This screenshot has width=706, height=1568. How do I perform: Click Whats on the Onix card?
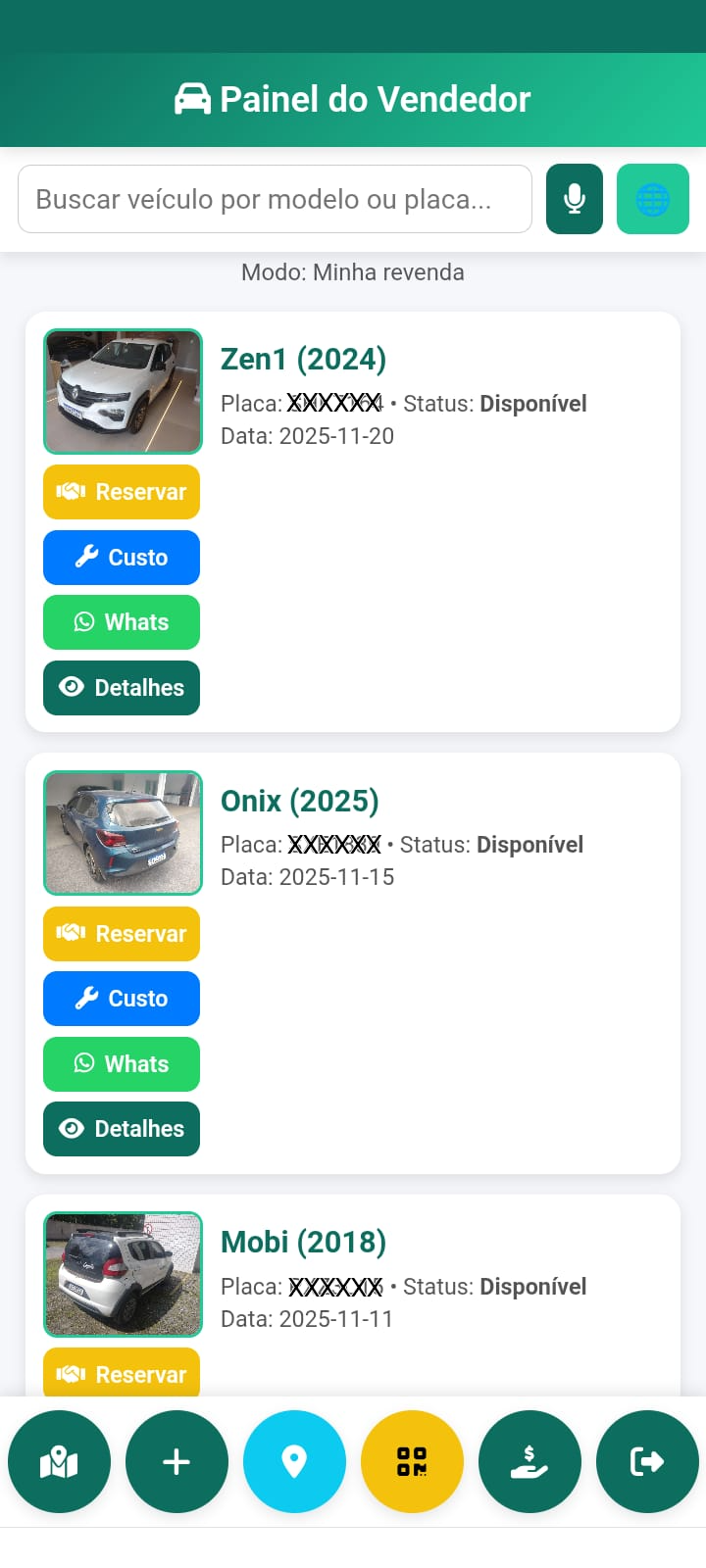coord(121,1063)
